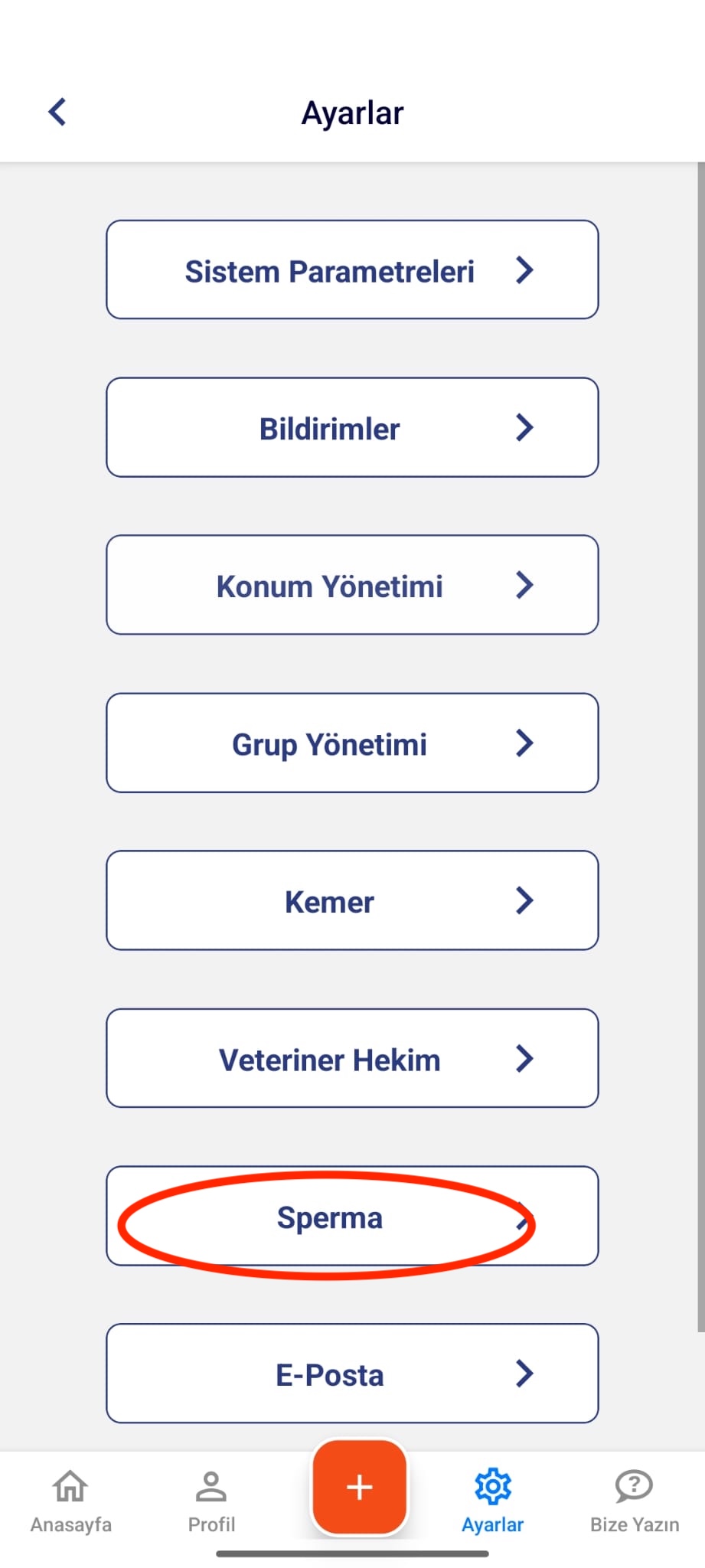Switch to the Anasayfa tab

click(x=70, y=1501)
